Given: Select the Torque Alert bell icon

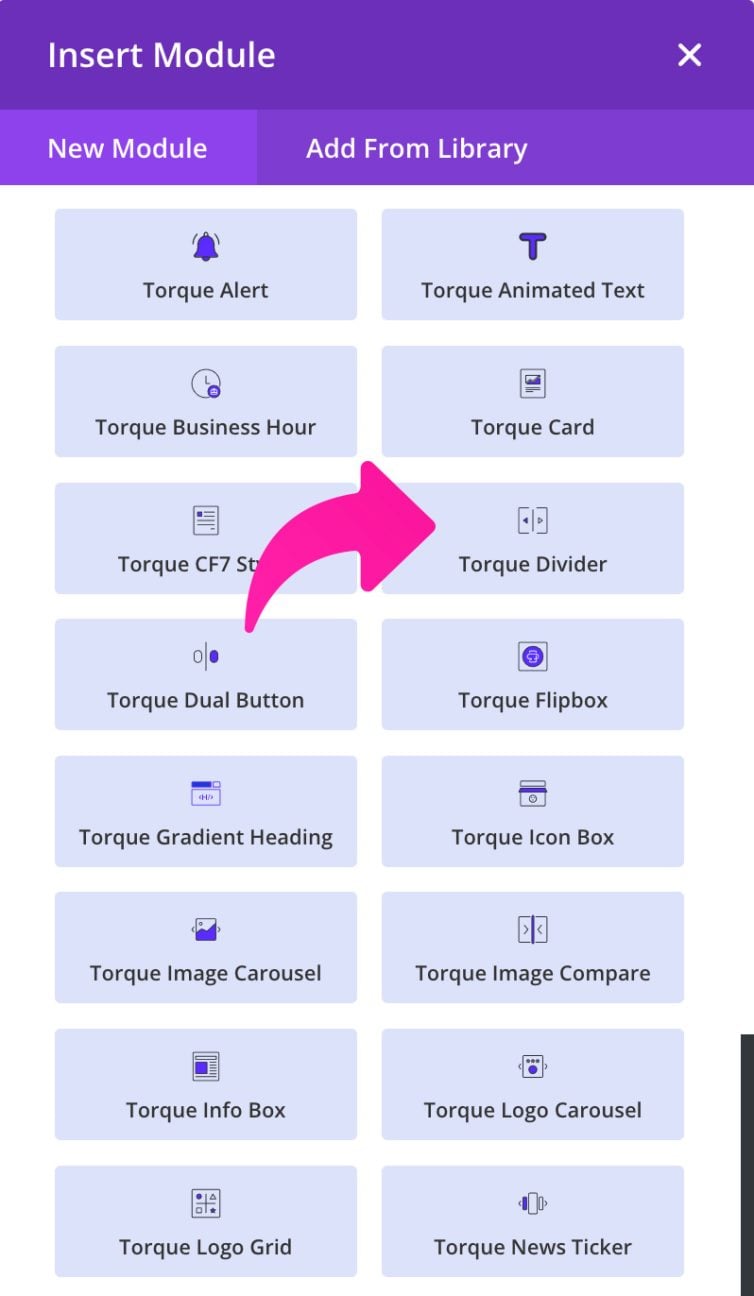Looking at the screenshot, I should [x=206, y=243].
